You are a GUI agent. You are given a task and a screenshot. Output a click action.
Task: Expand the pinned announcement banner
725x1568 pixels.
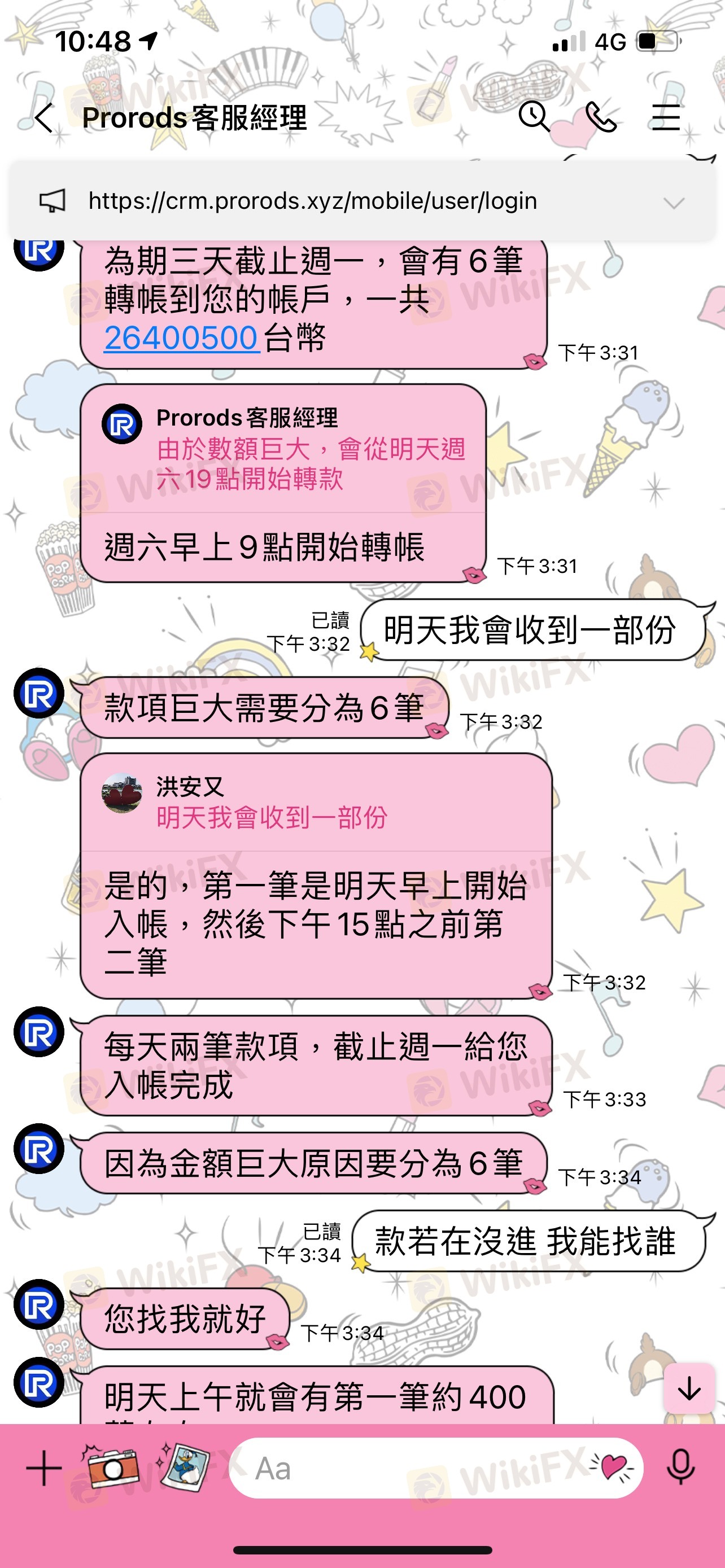tap(674, 202)
